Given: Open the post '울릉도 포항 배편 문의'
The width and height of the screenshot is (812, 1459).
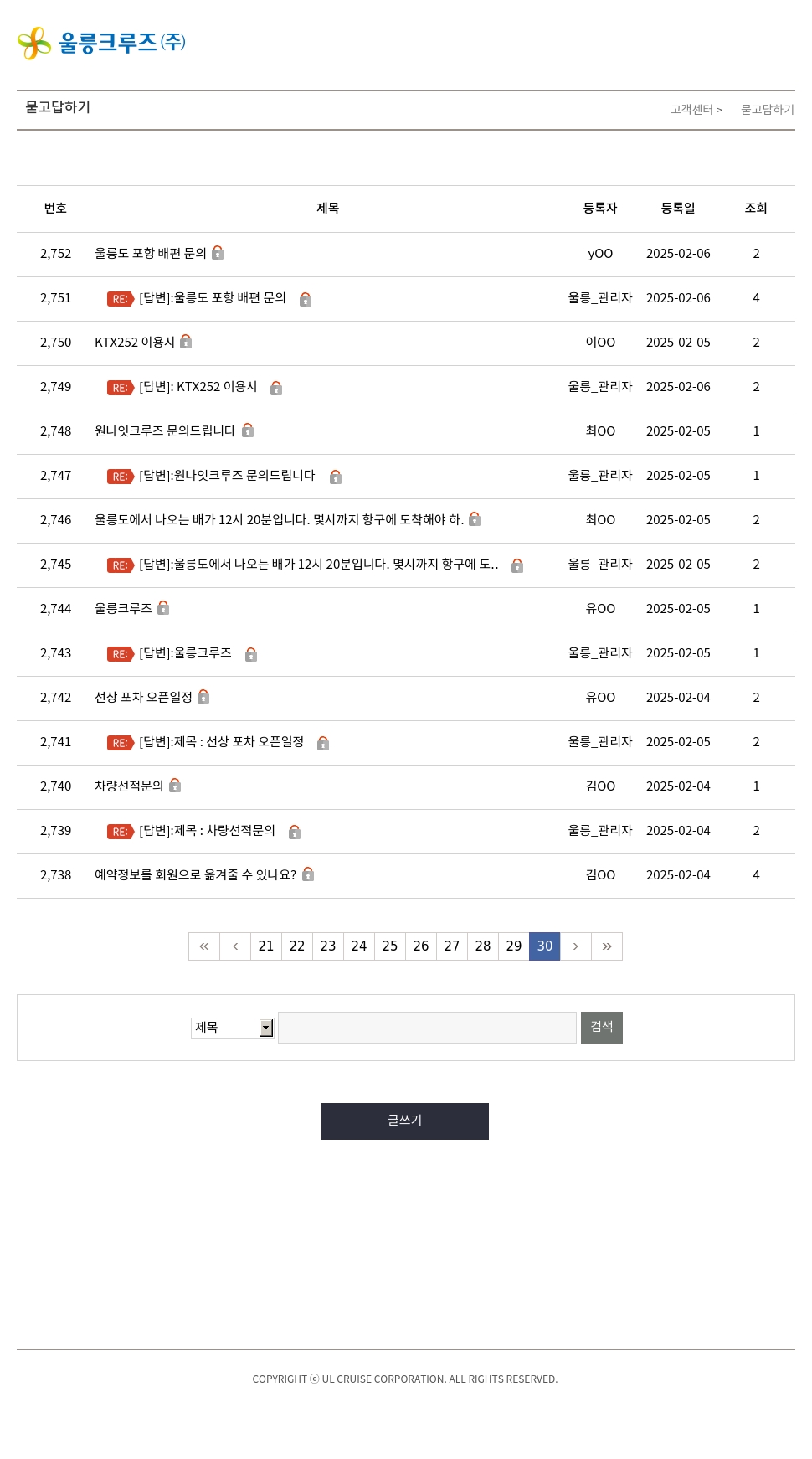Looking at the screenshot, I should pyautogui.click(x=151, y=254).
